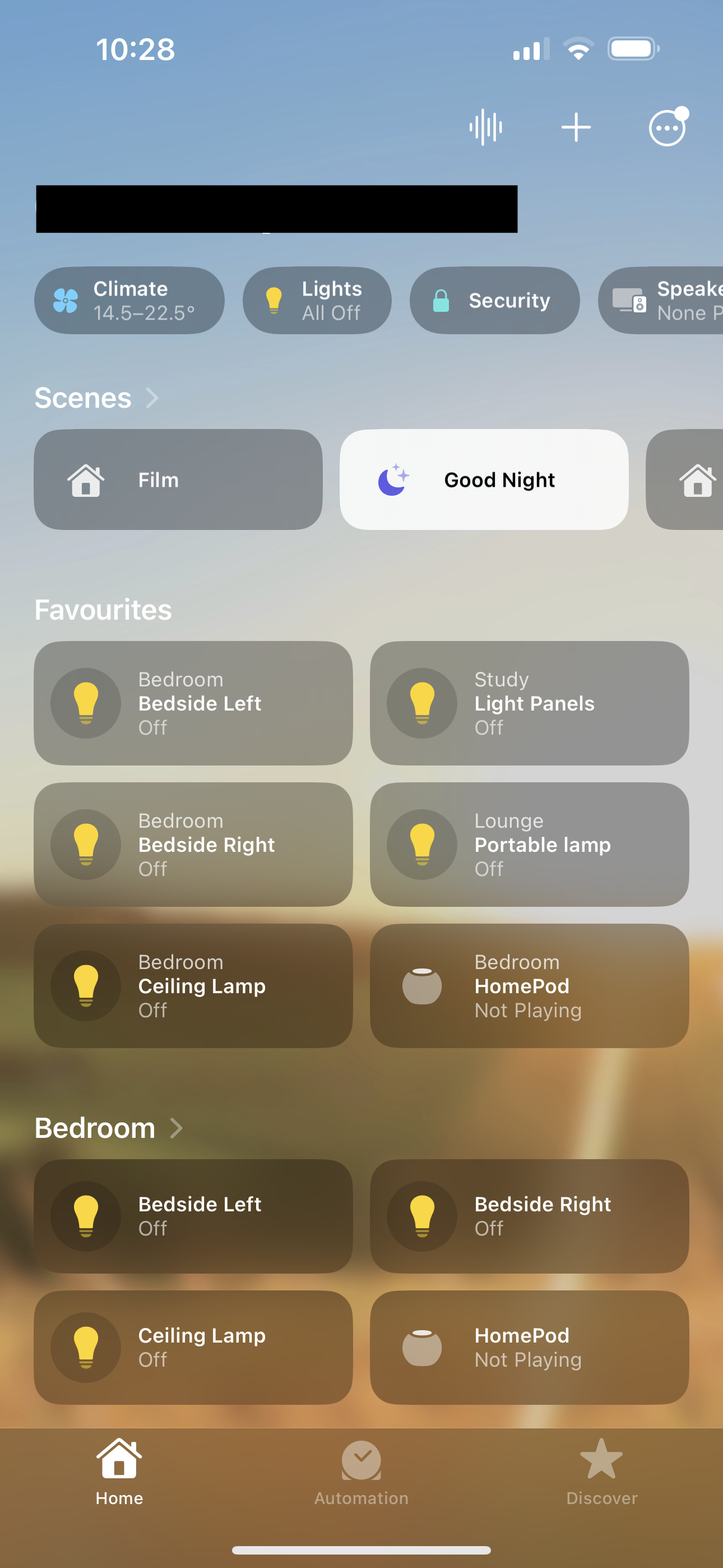723x1568 pixels.
Task: Run the Good Night scene
Action: [484, 479]
